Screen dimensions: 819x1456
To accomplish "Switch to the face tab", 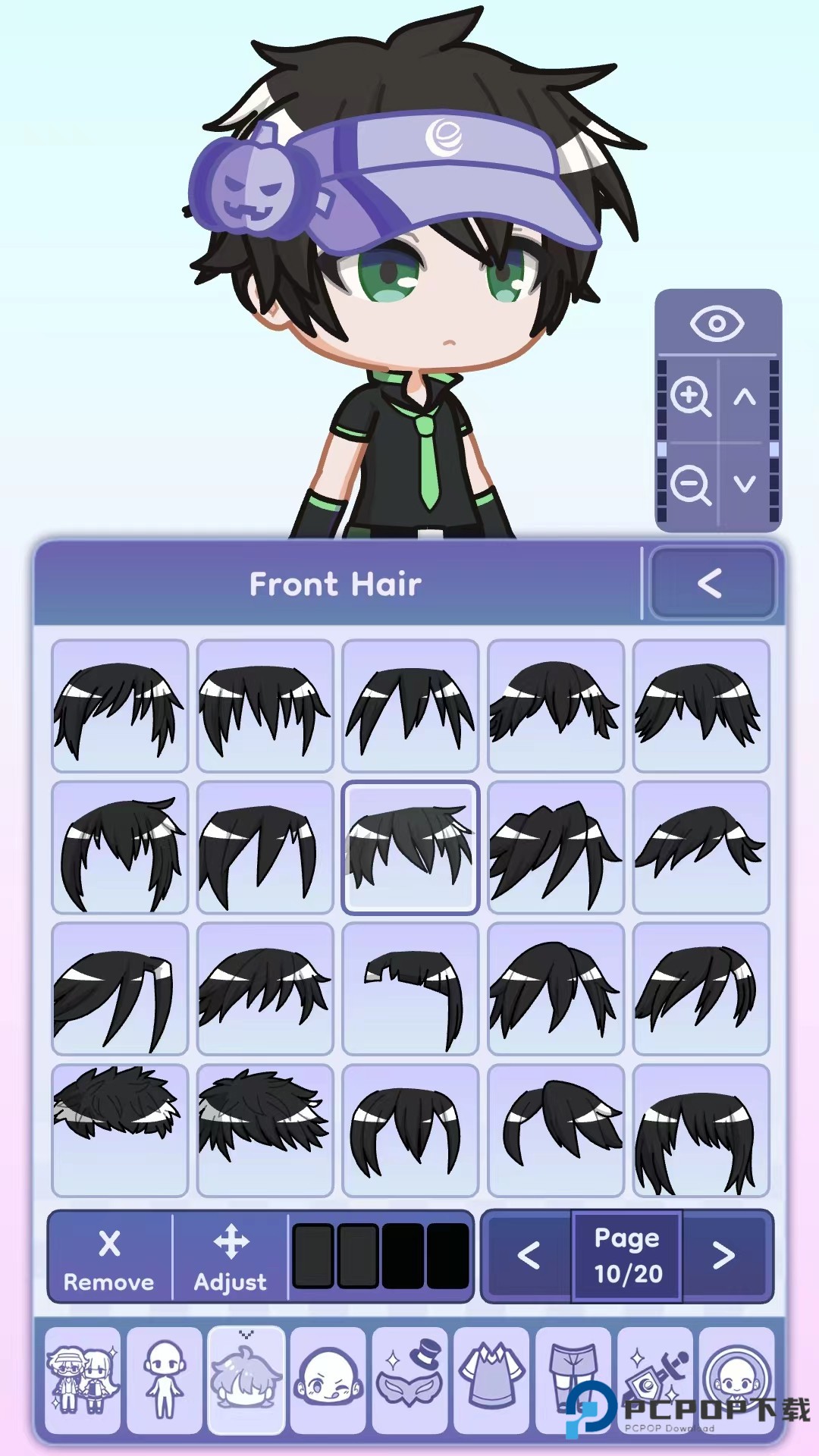I will (x=328, y=1379).
